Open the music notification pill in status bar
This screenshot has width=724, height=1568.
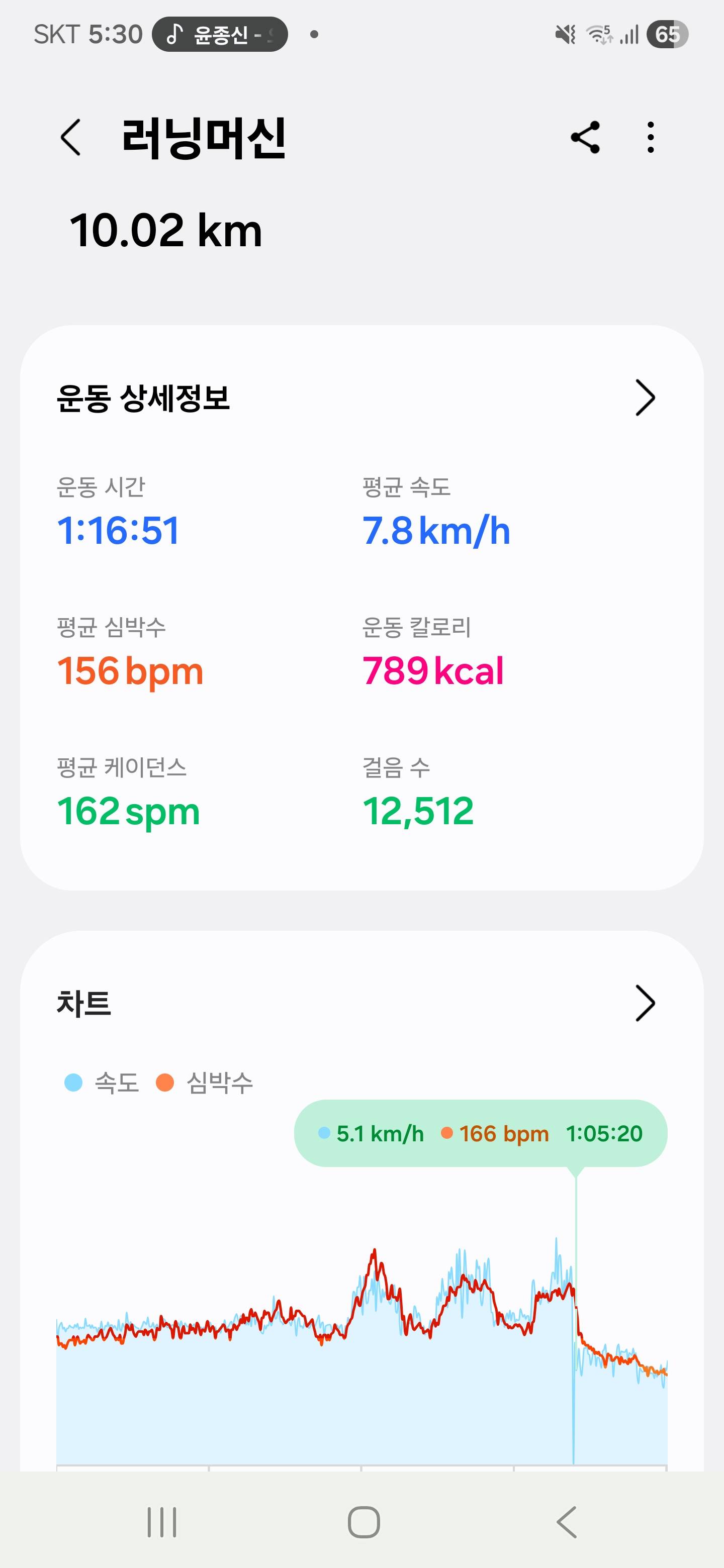click(220, 35)
